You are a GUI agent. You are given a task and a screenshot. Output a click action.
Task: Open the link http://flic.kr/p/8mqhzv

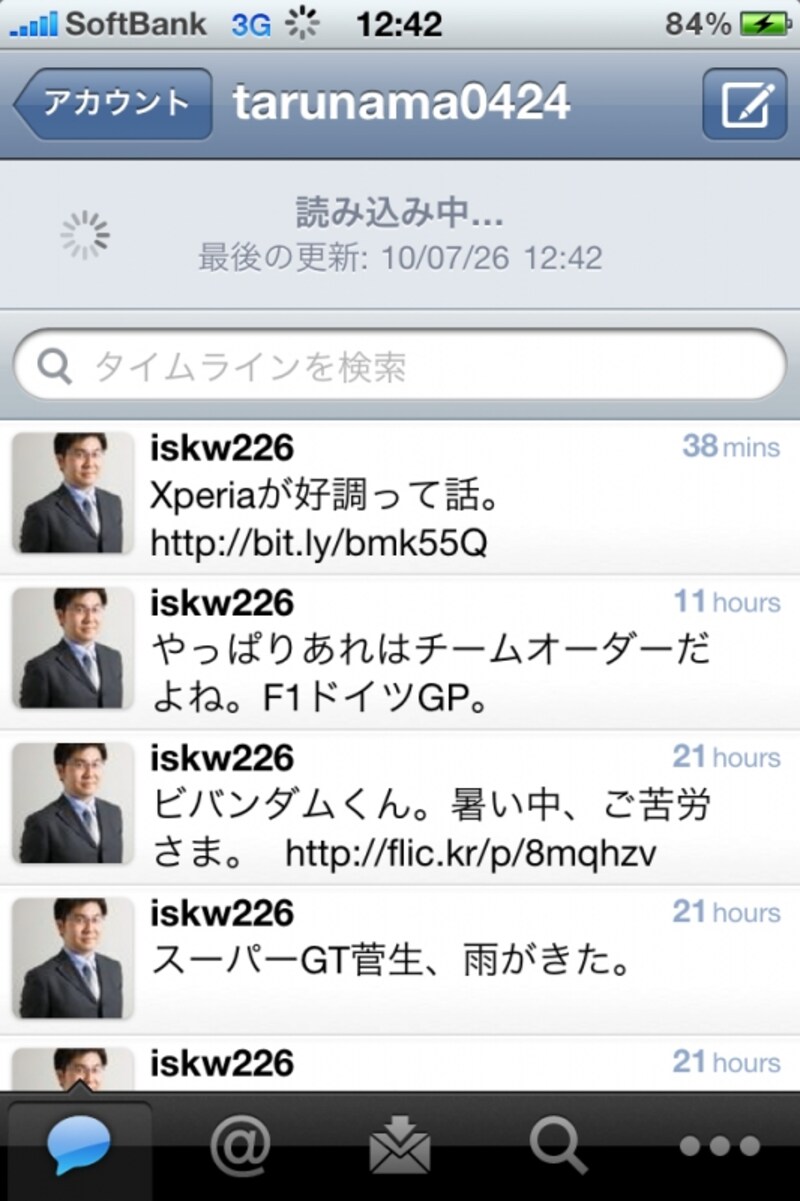click(x=468, y=854)
